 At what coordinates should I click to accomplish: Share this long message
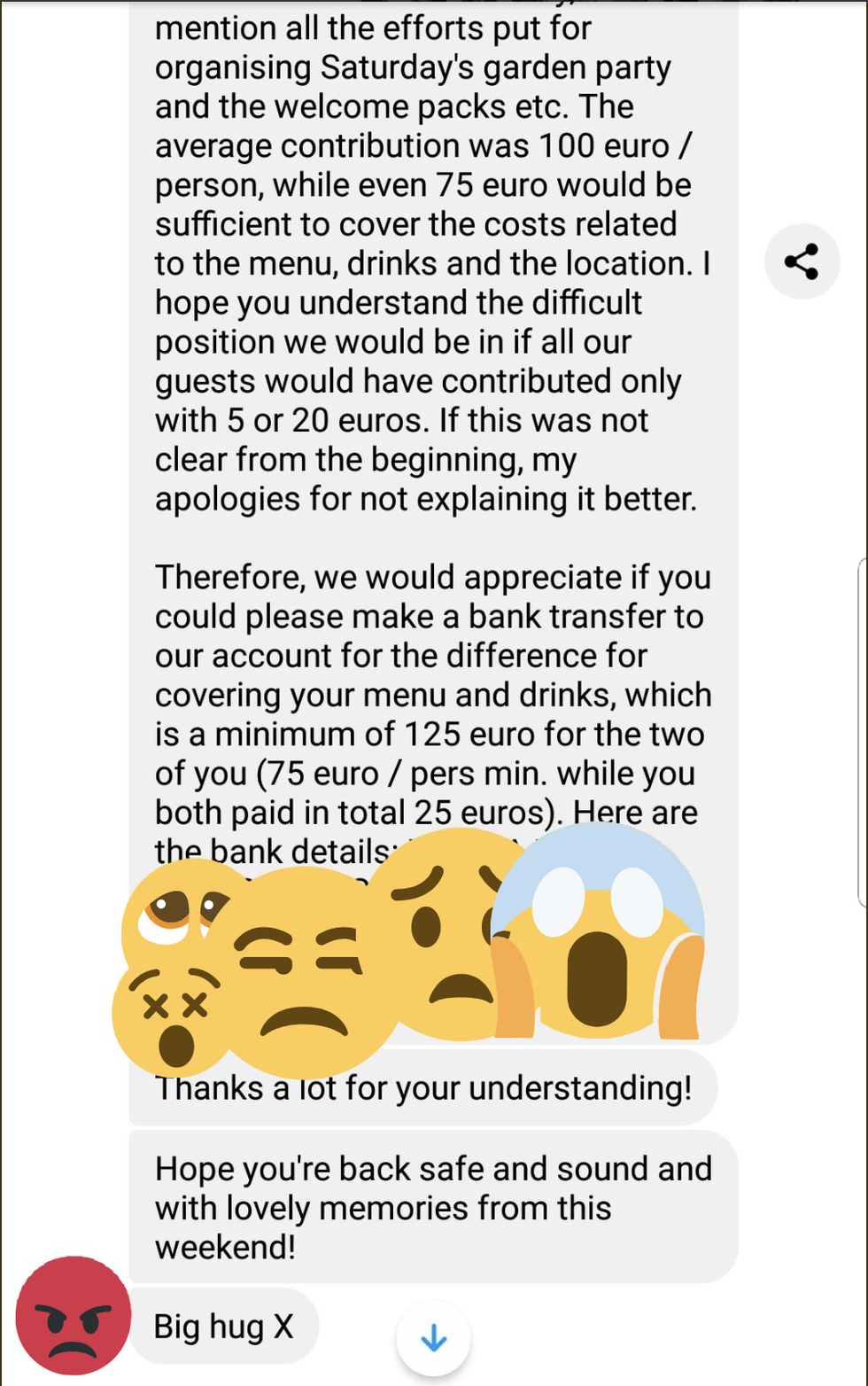tap(802, 262)
